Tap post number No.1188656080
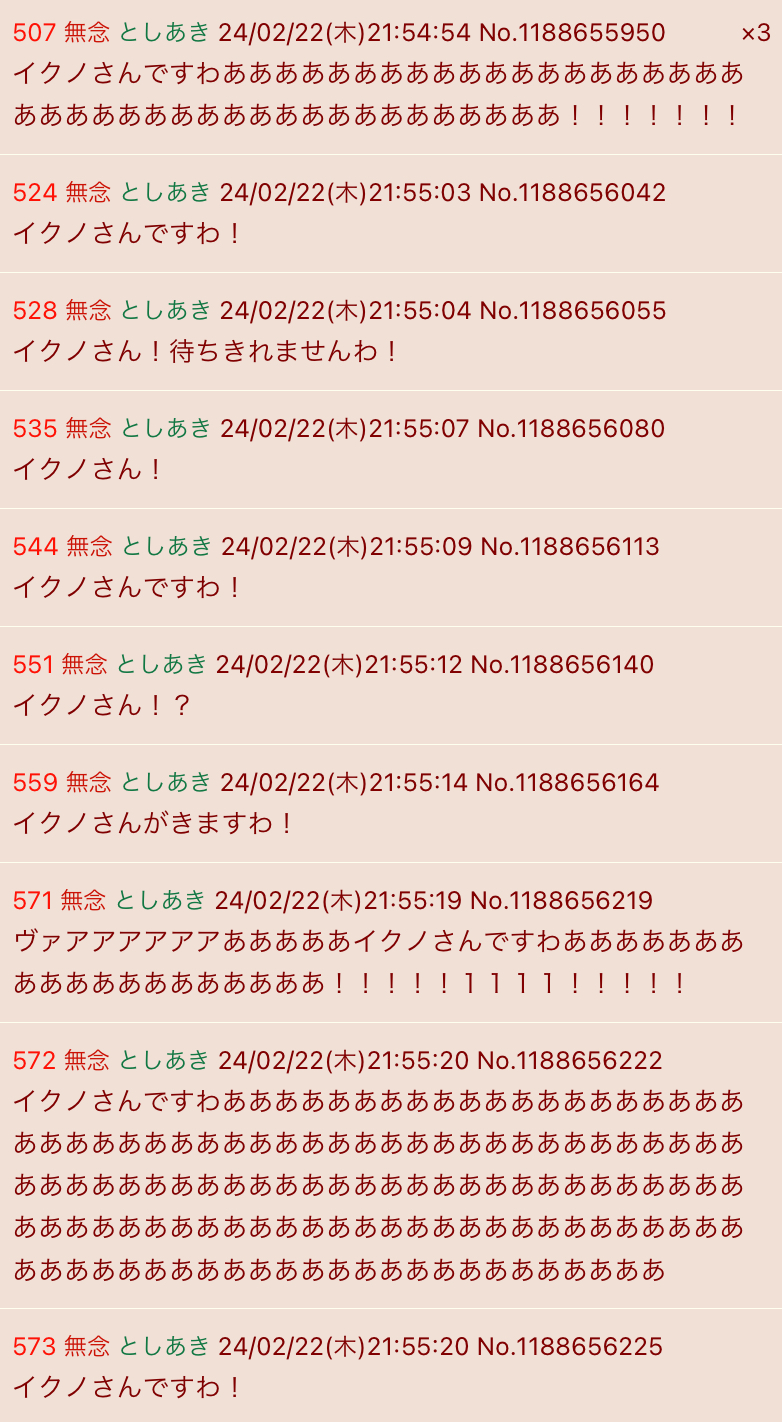782x1422 pixels. click(571, 428)
